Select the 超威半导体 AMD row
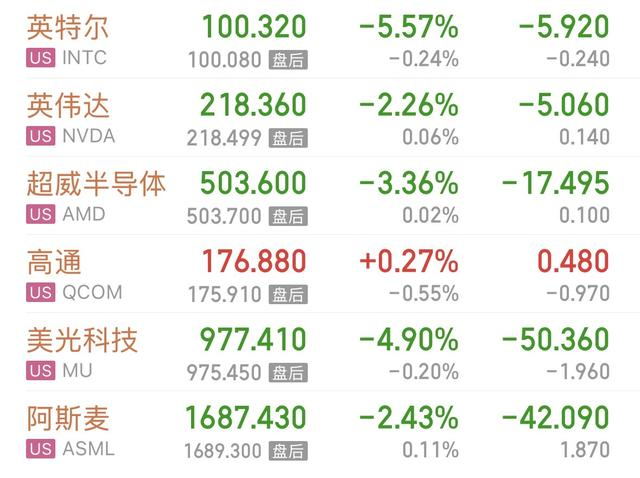This screenshot has width=640, height=478. coord(320,196)
